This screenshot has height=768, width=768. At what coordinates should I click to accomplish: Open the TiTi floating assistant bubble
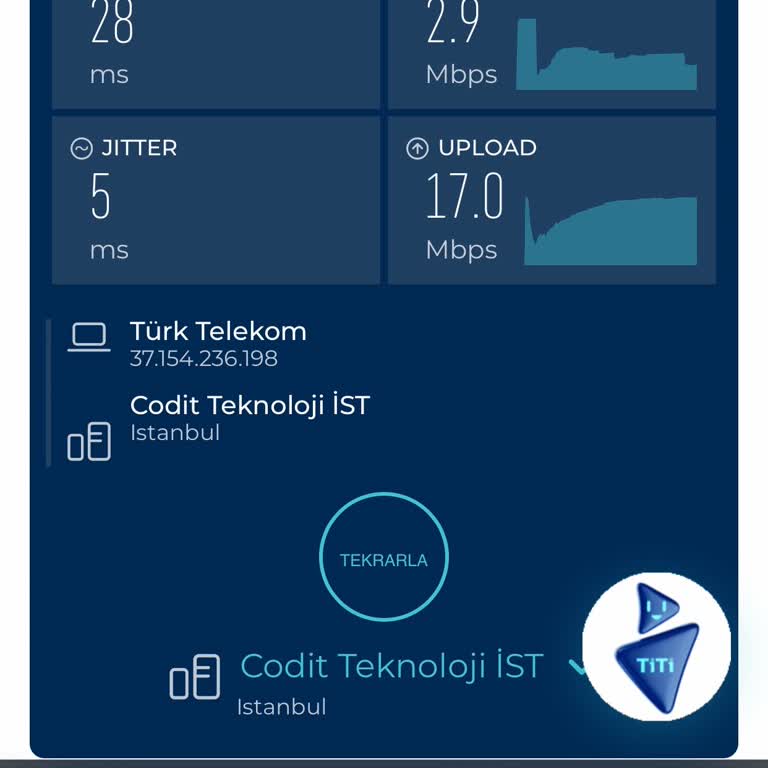click(x=657, y=645)
